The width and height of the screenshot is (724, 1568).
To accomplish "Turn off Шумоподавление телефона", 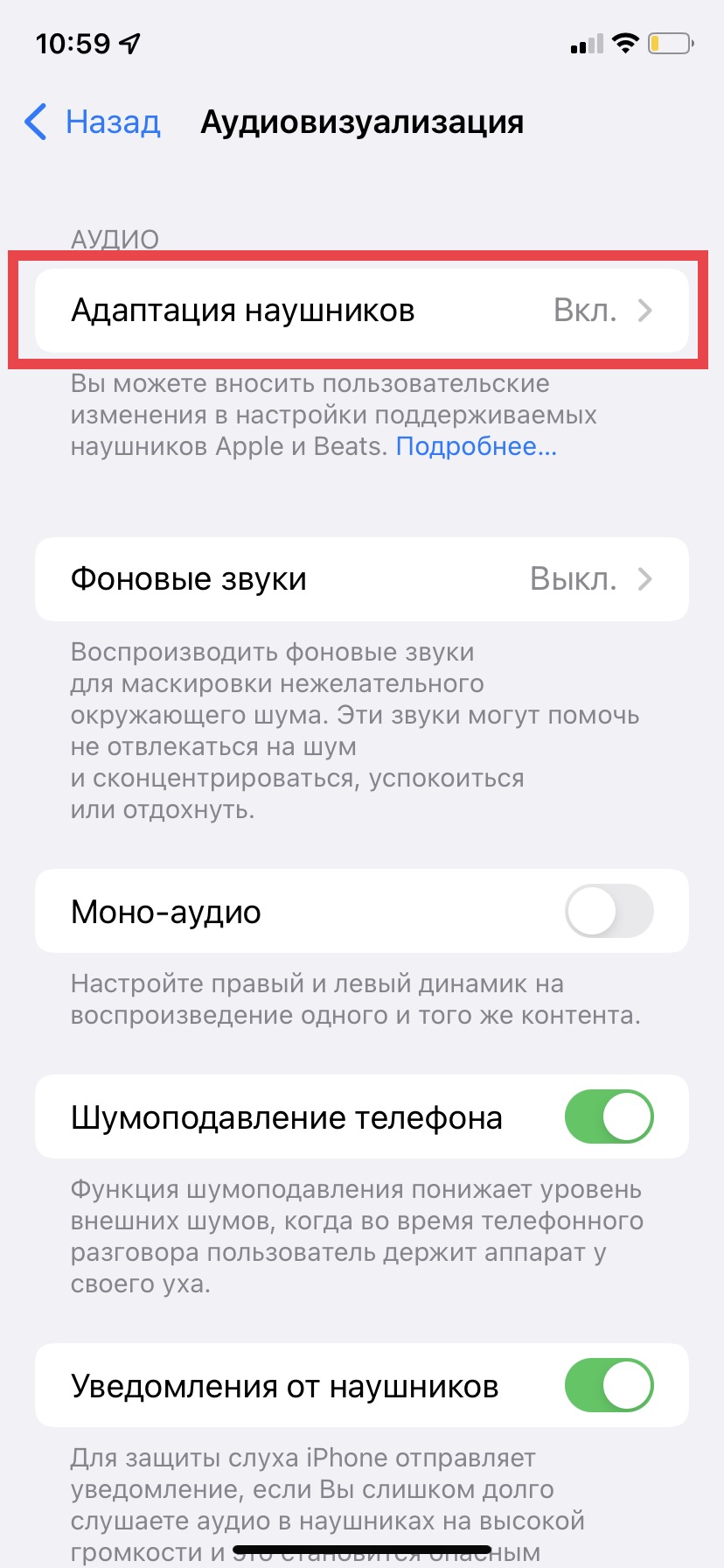I will point(609,1117).
